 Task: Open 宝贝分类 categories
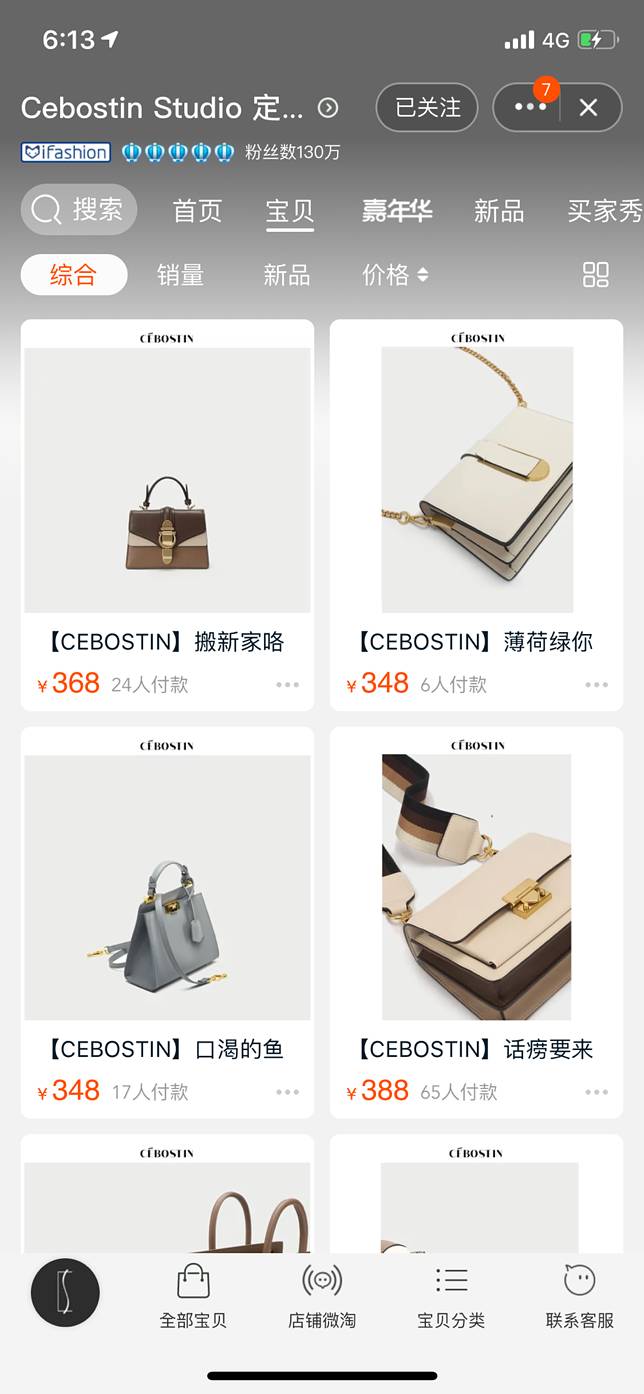click(x=451, y=1295)
